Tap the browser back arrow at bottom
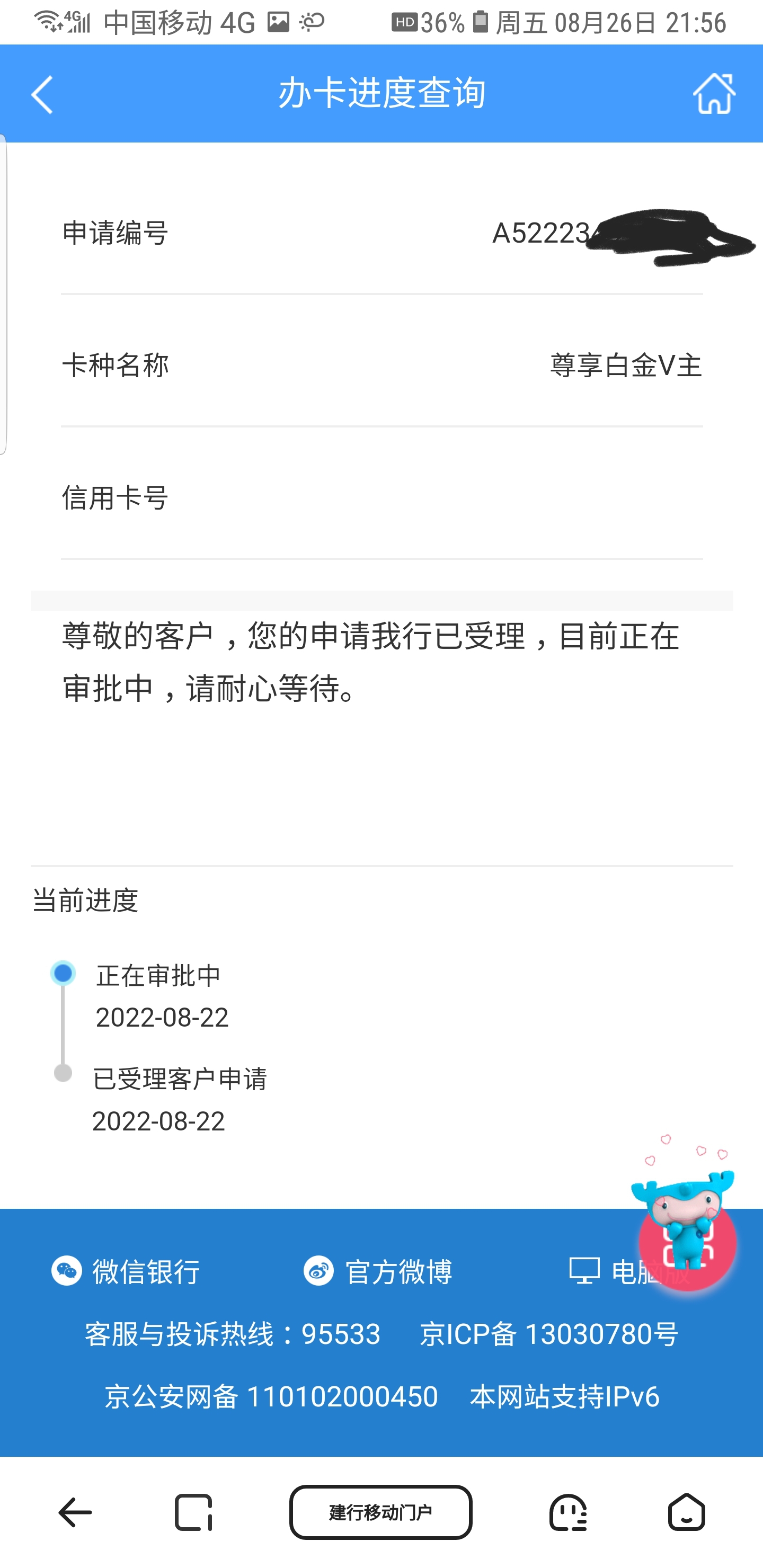The height and width of the screenshot is (1568, 763). (x=75, y=1512)
